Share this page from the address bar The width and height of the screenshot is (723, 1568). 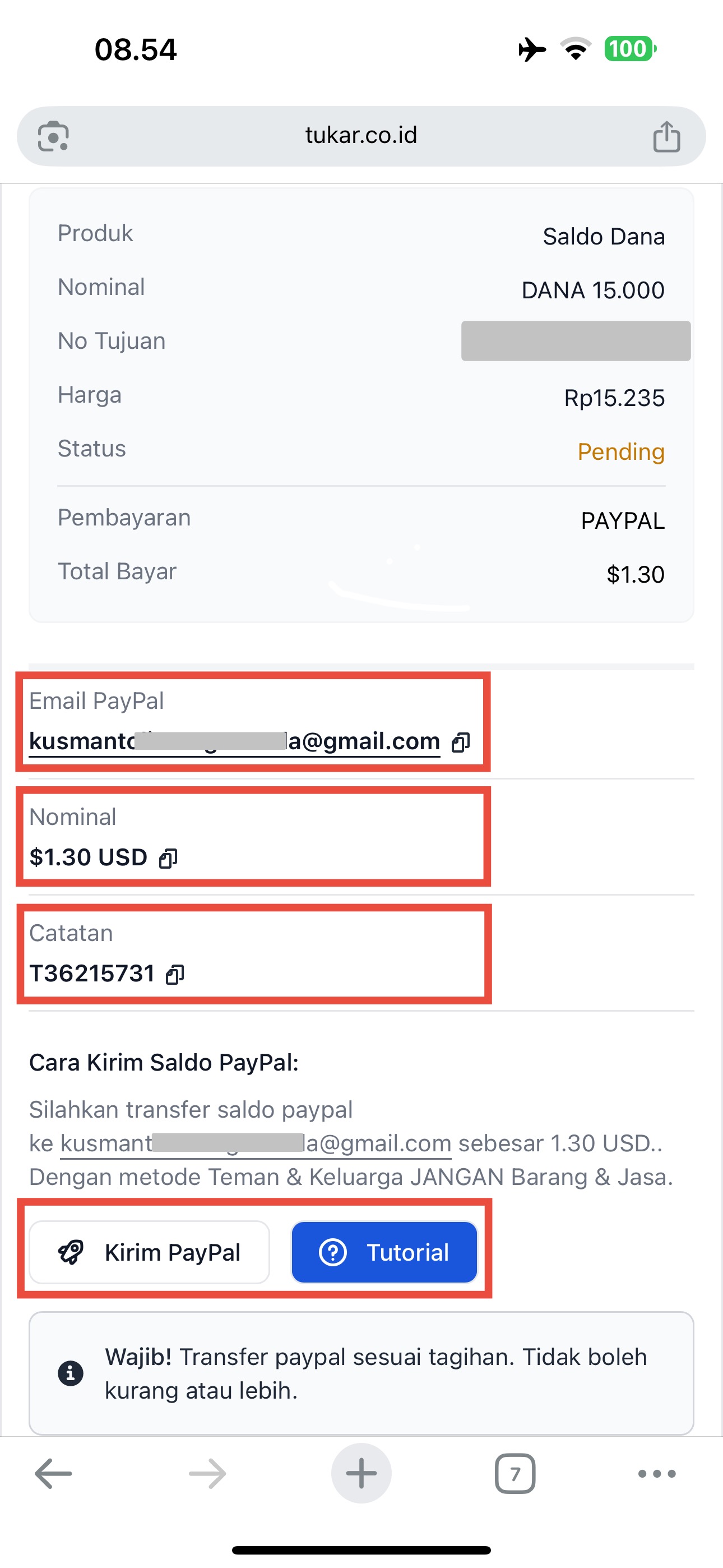666,136
